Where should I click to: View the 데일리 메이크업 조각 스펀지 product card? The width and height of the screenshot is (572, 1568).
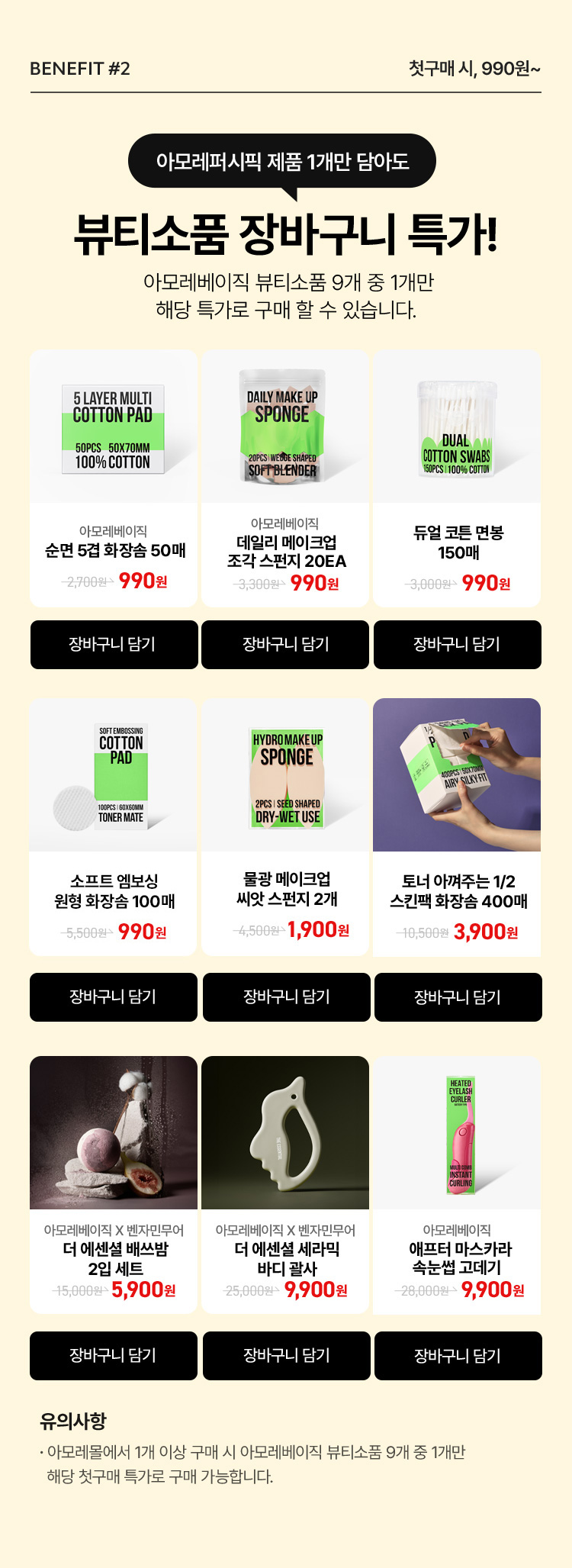285,477
